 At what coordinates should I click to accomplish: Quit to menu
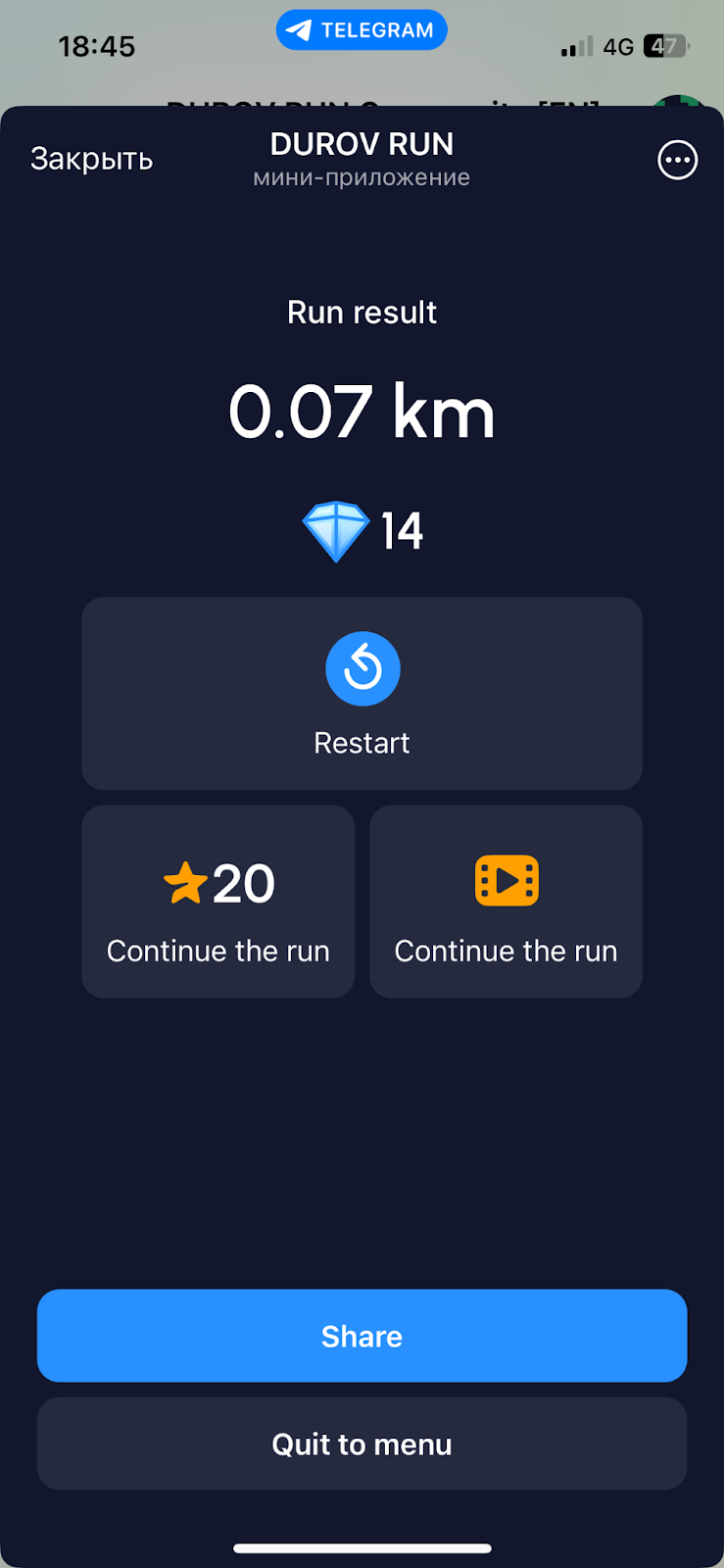[x=362, y=1444]
